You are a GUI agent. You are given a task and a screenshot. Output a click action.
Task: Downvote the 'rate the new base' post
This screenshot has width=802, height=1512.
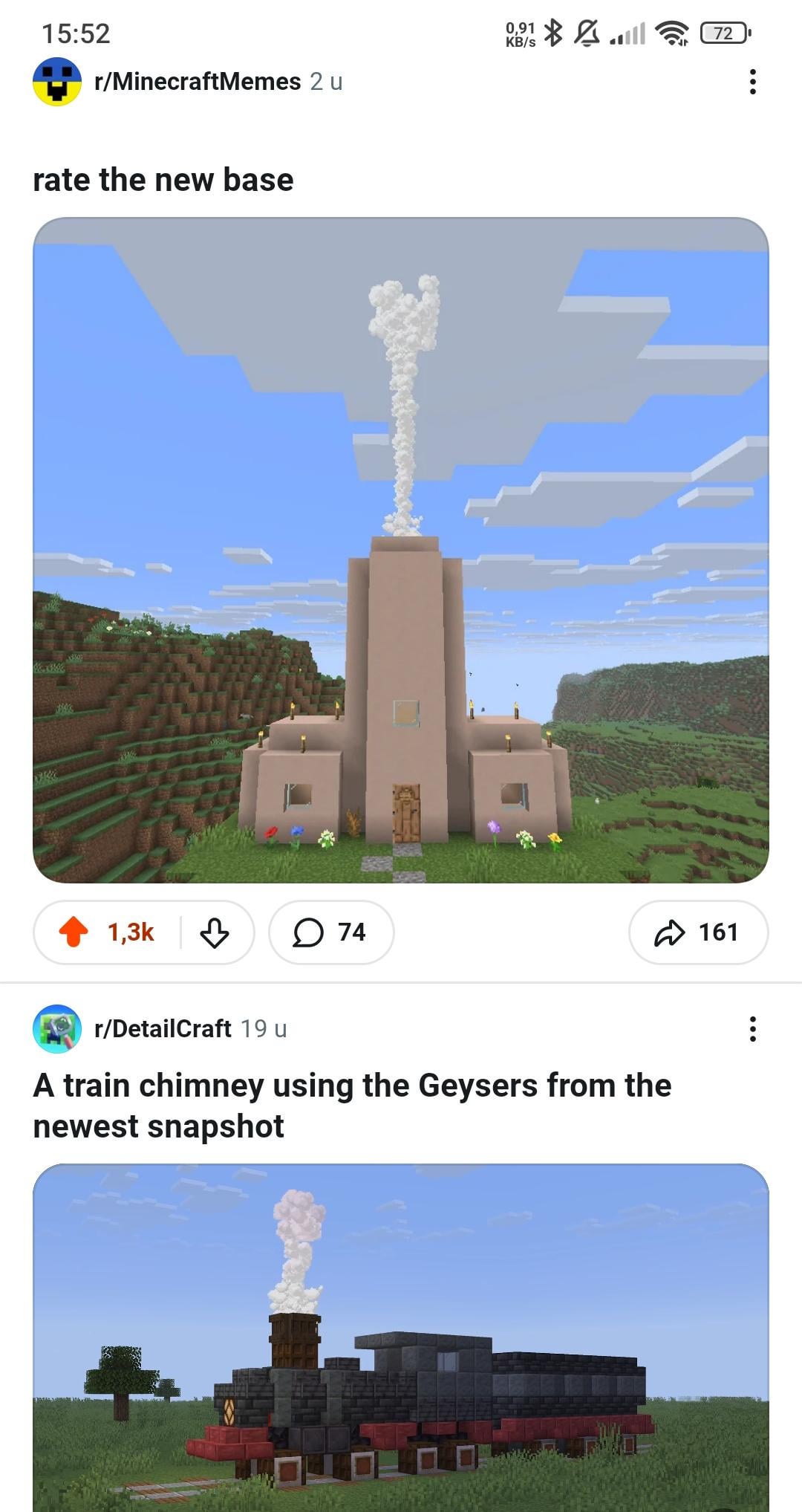(215, 932)
